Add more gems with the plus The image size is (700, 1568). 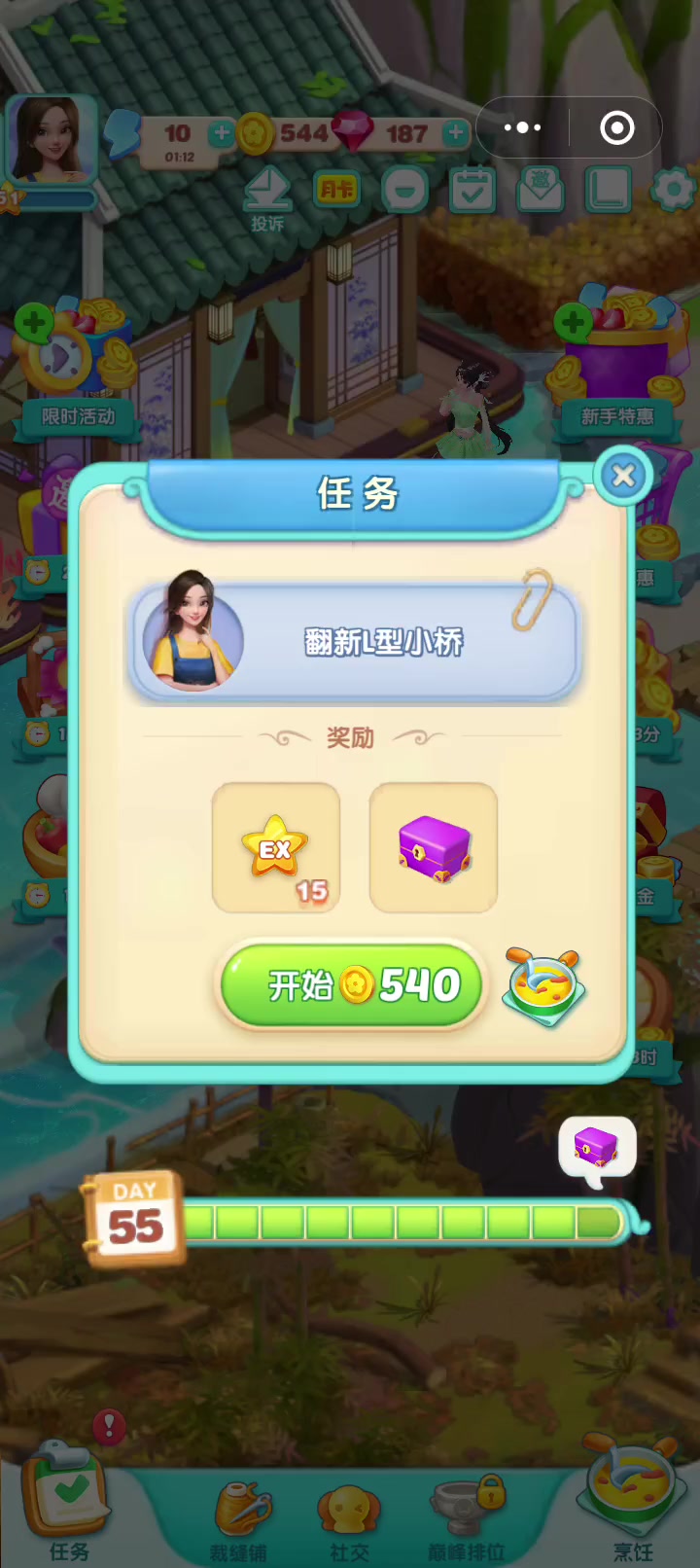[455, 132]
